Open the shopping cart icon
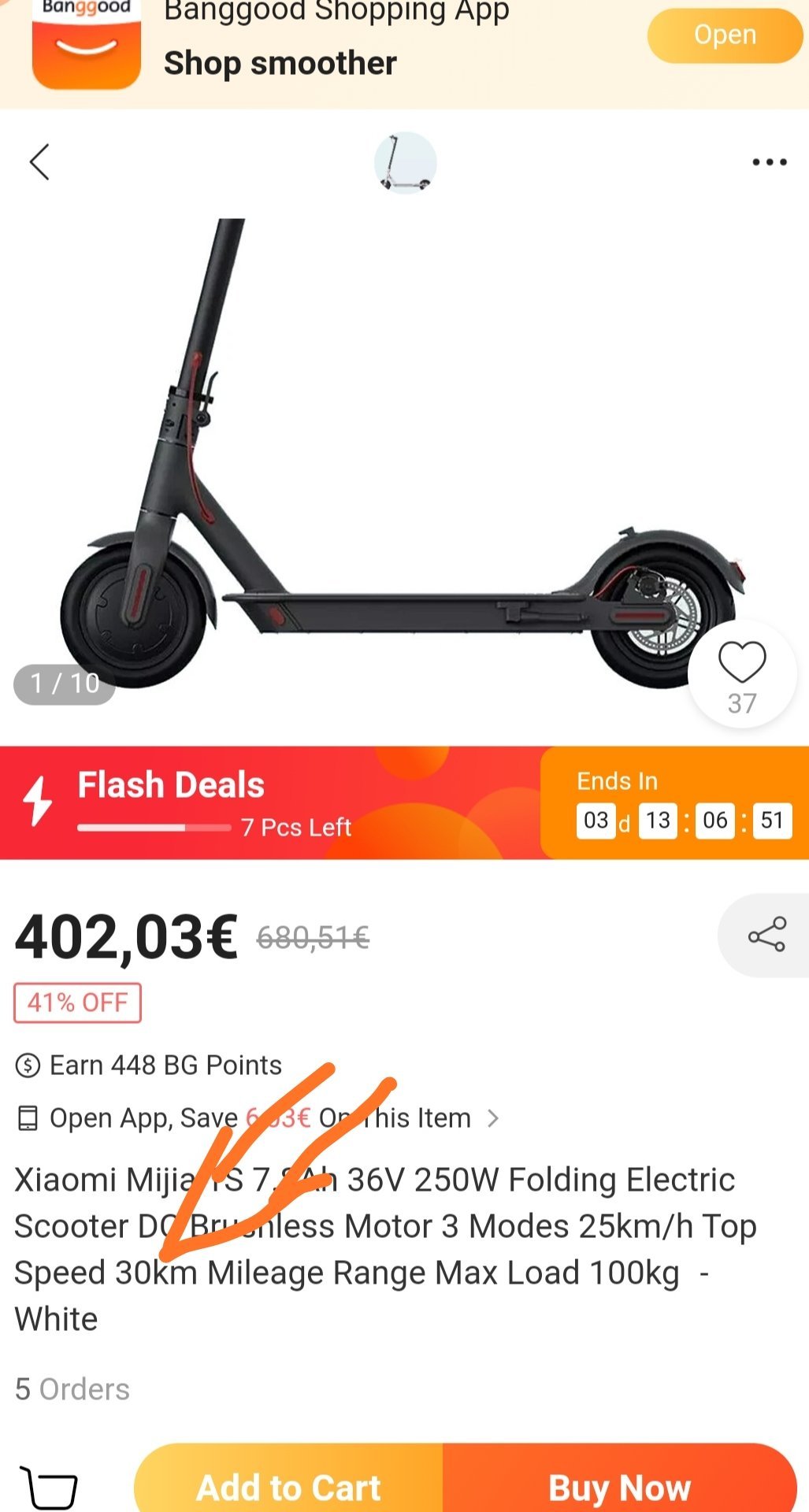This screenshot has width=809, height=1512. [x=50, y=1487]
